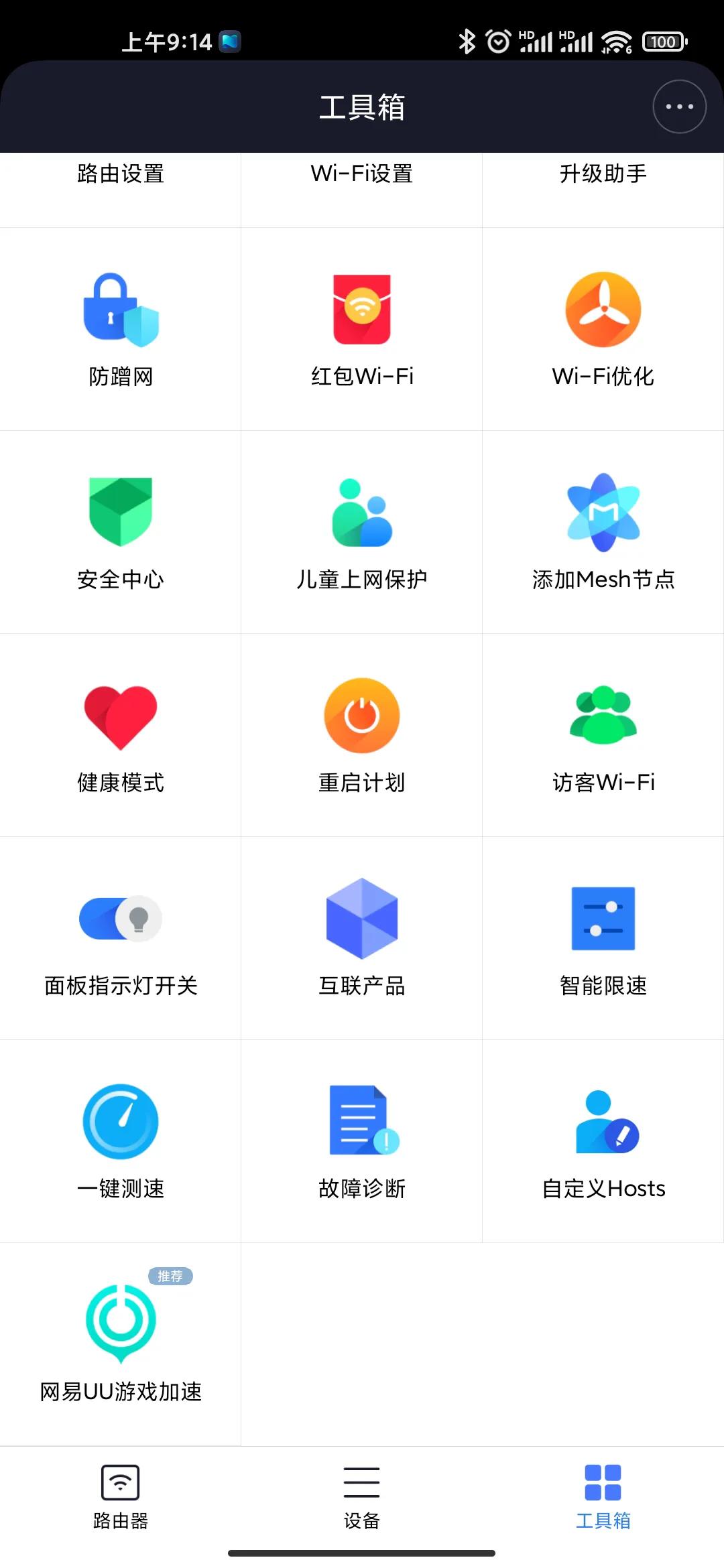Launch 网易UU游戏加速 game booster
The width and height of the screenshot is (724, 1568).
121,1347
